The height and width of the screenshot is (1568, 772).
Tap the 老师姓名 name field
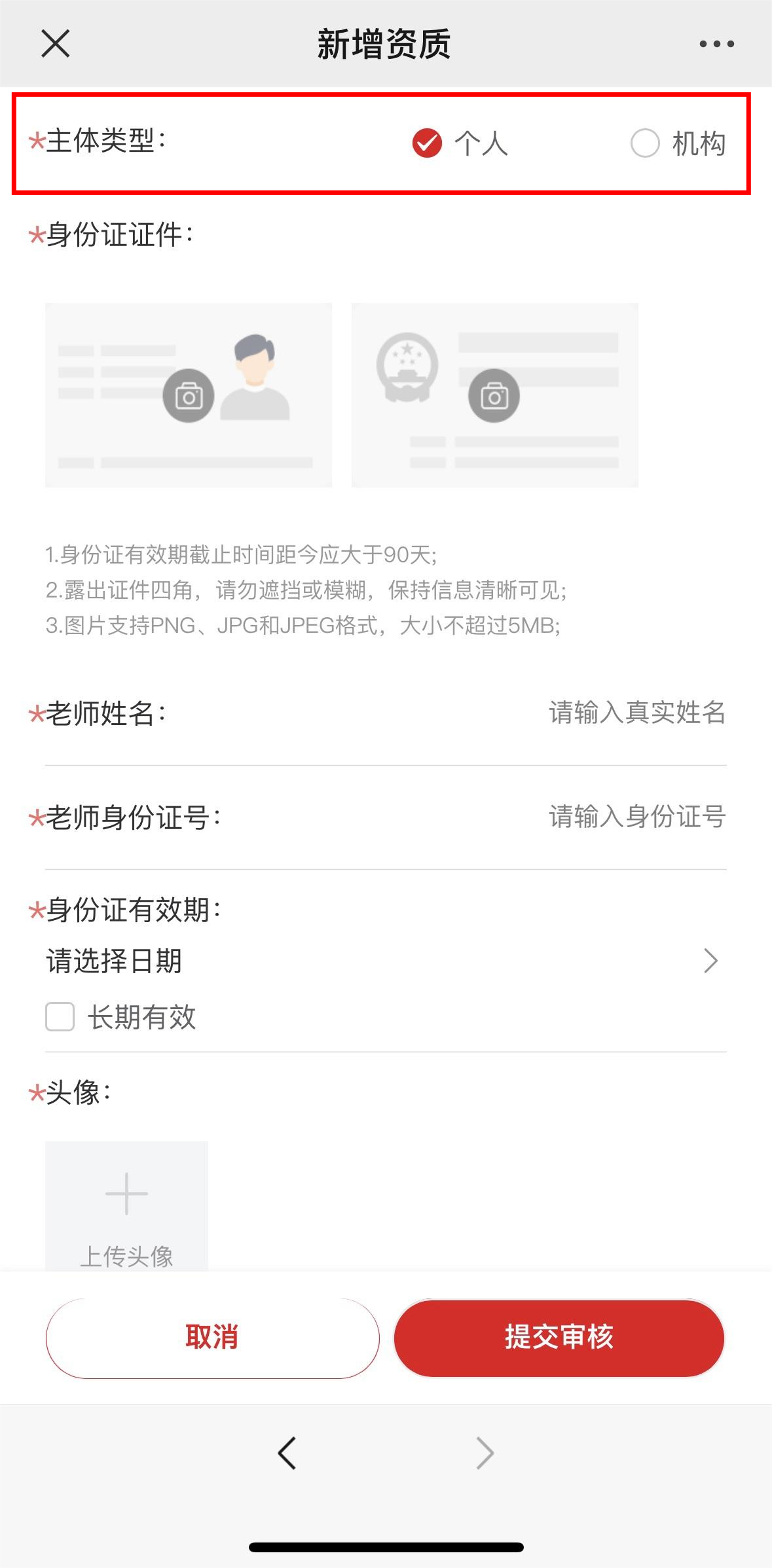pyautogui.click(x=636, y=713)
